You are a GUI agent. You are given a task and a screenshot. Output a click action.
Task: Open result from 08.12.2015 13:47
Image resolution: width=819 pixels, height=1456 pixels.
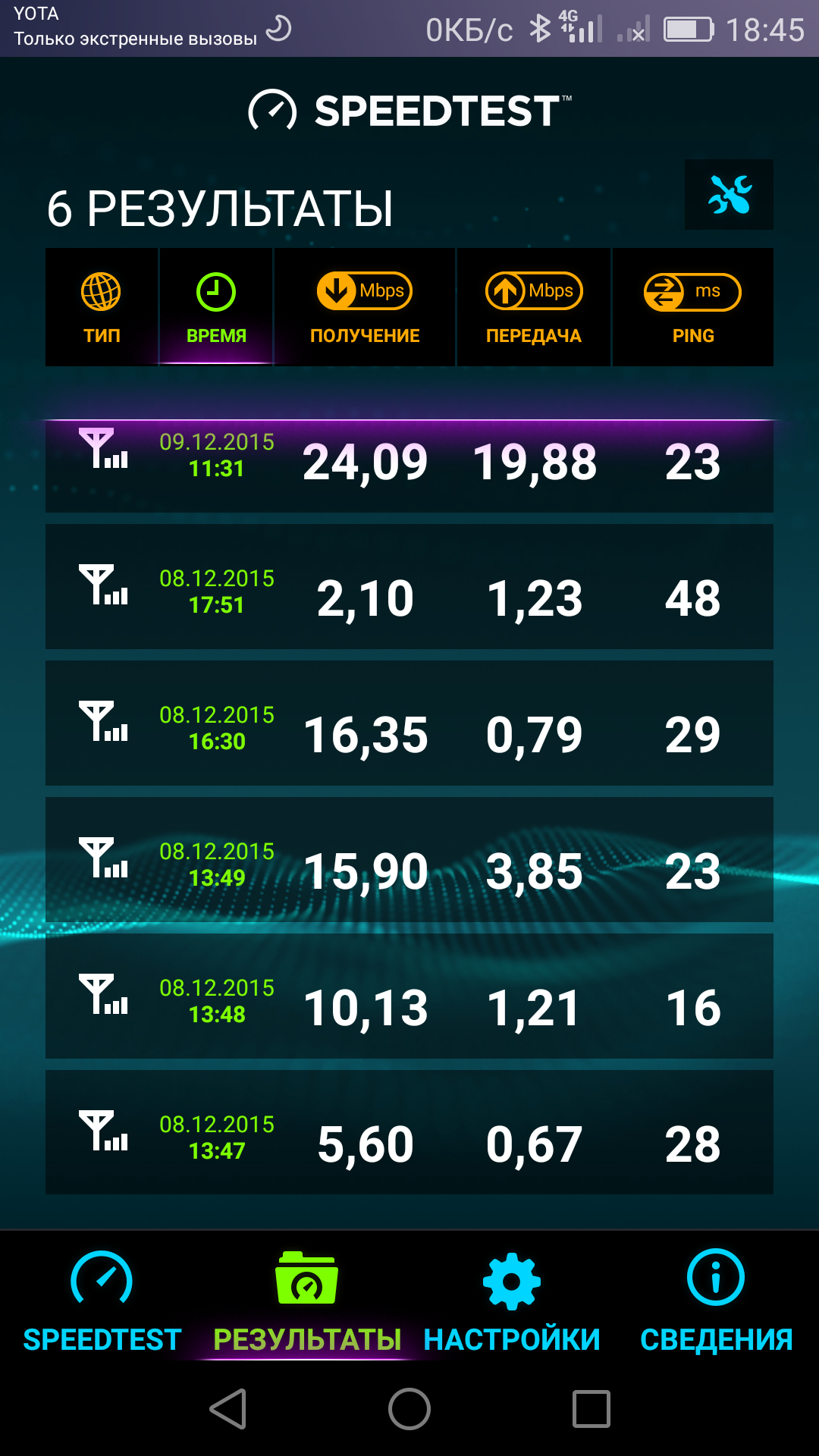[x=409, y=1133]
